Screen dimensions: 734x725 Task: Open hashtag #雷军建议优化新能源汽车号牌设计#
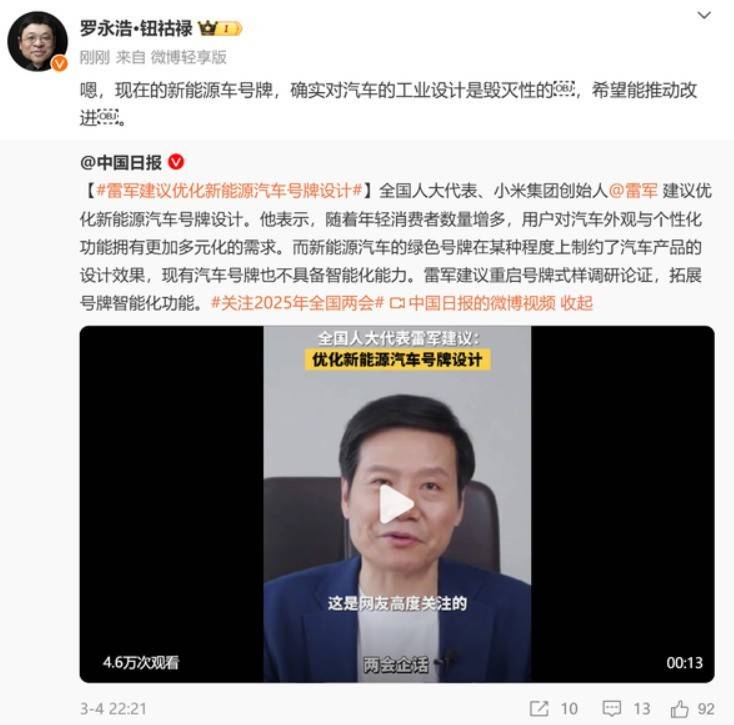[228, 190]
